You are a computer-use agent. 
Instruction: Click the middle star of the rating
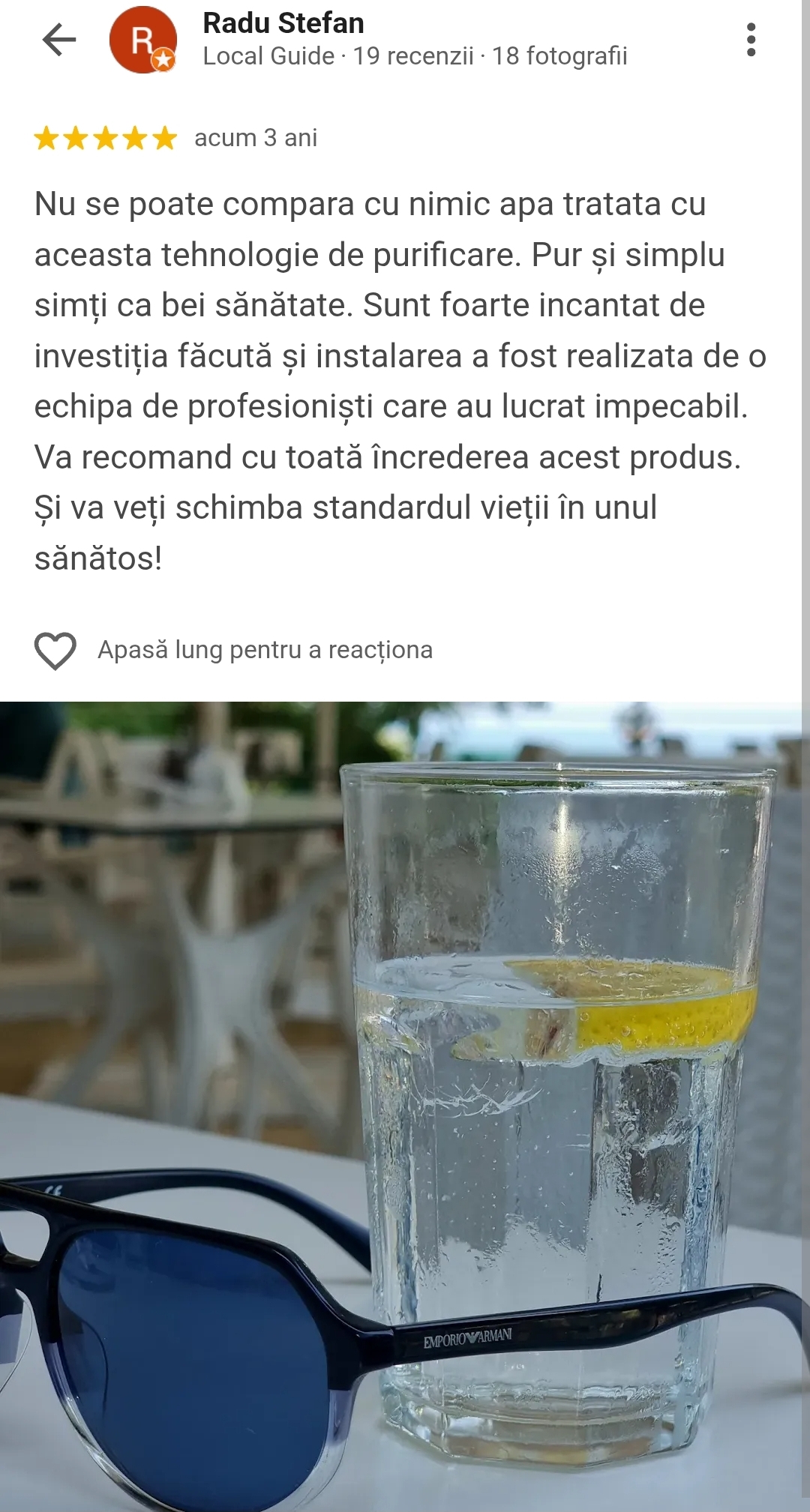[105, 138]
